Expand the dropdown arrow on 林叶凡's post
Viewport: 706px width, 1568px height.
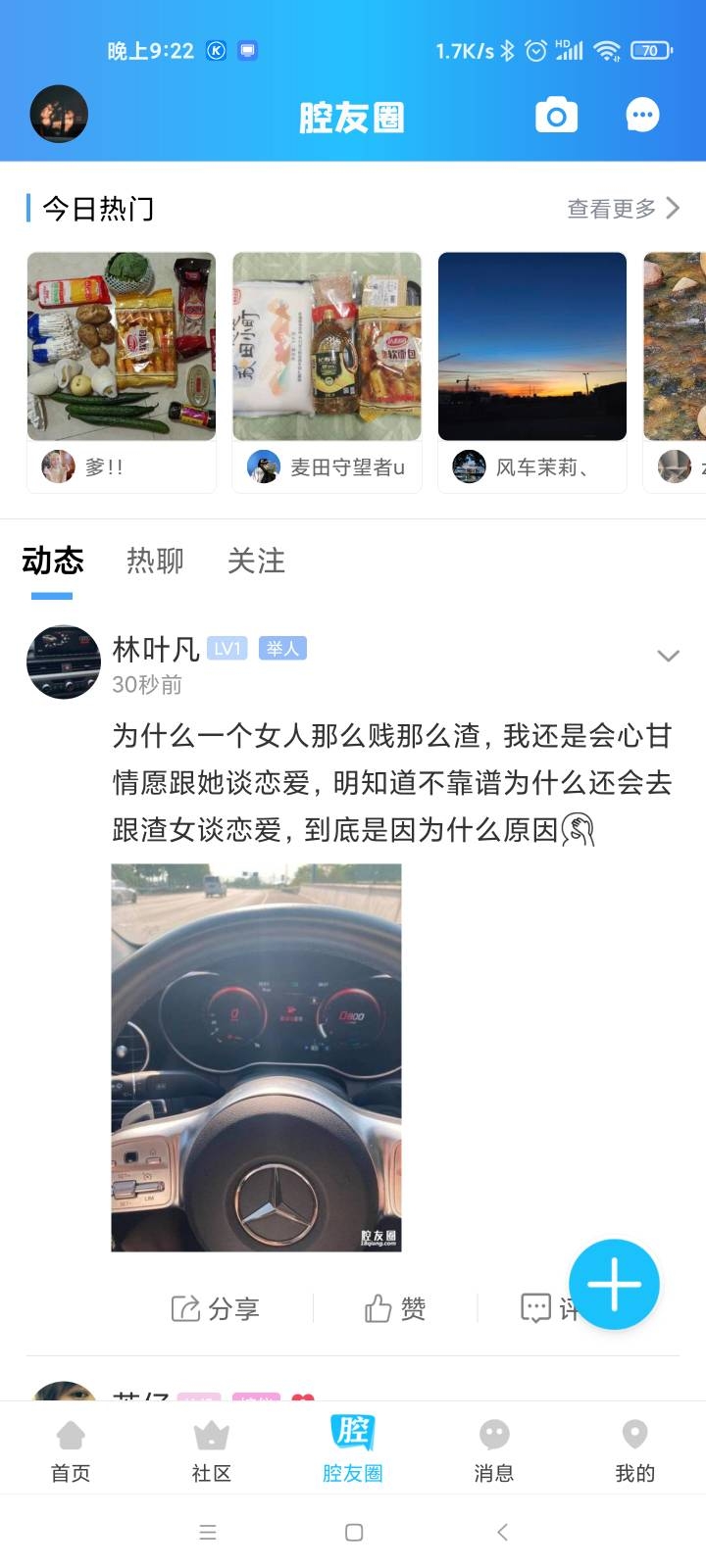668,656
